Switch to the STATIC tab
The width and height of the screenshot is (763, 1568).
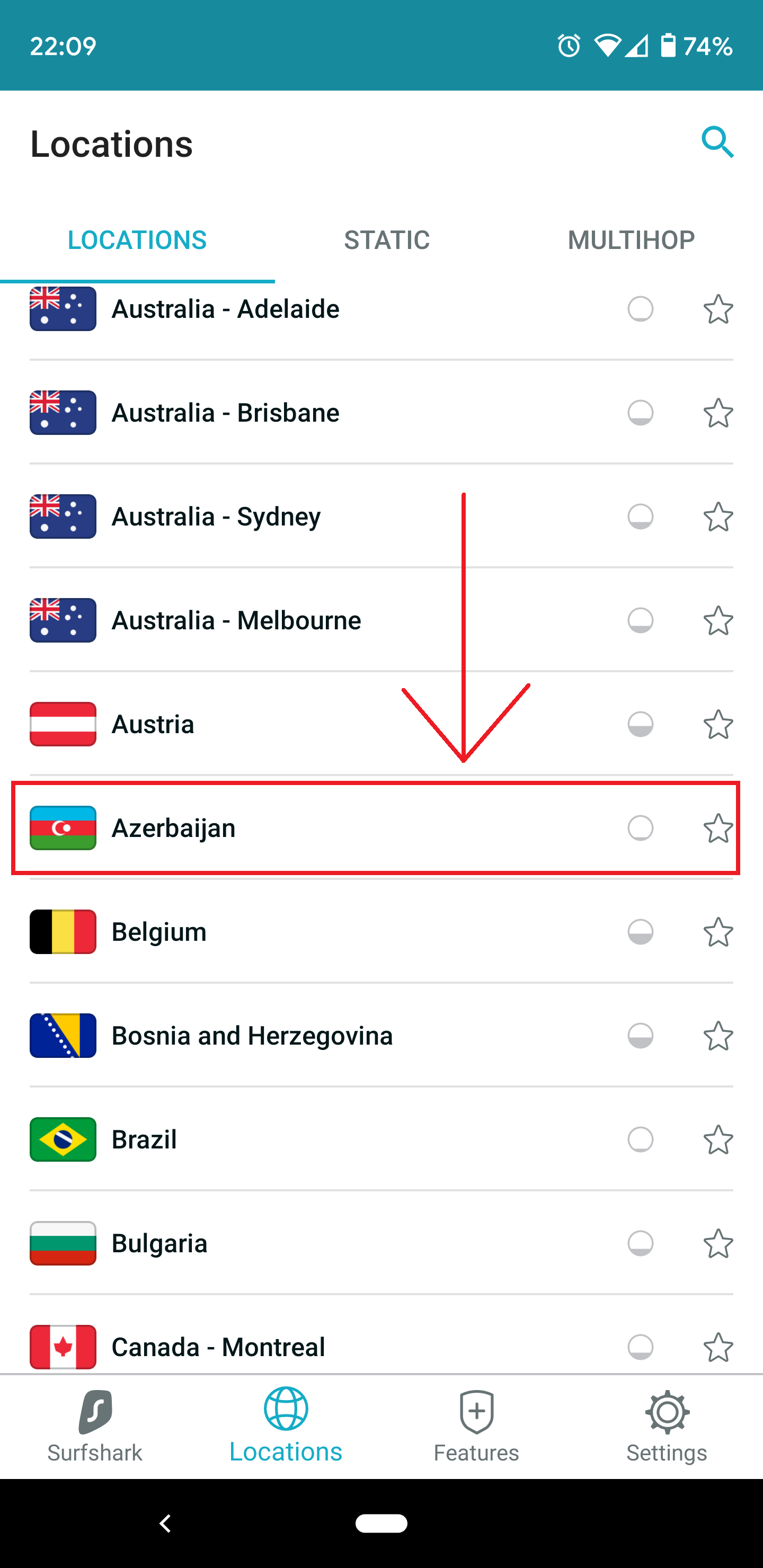click(387, 240)
